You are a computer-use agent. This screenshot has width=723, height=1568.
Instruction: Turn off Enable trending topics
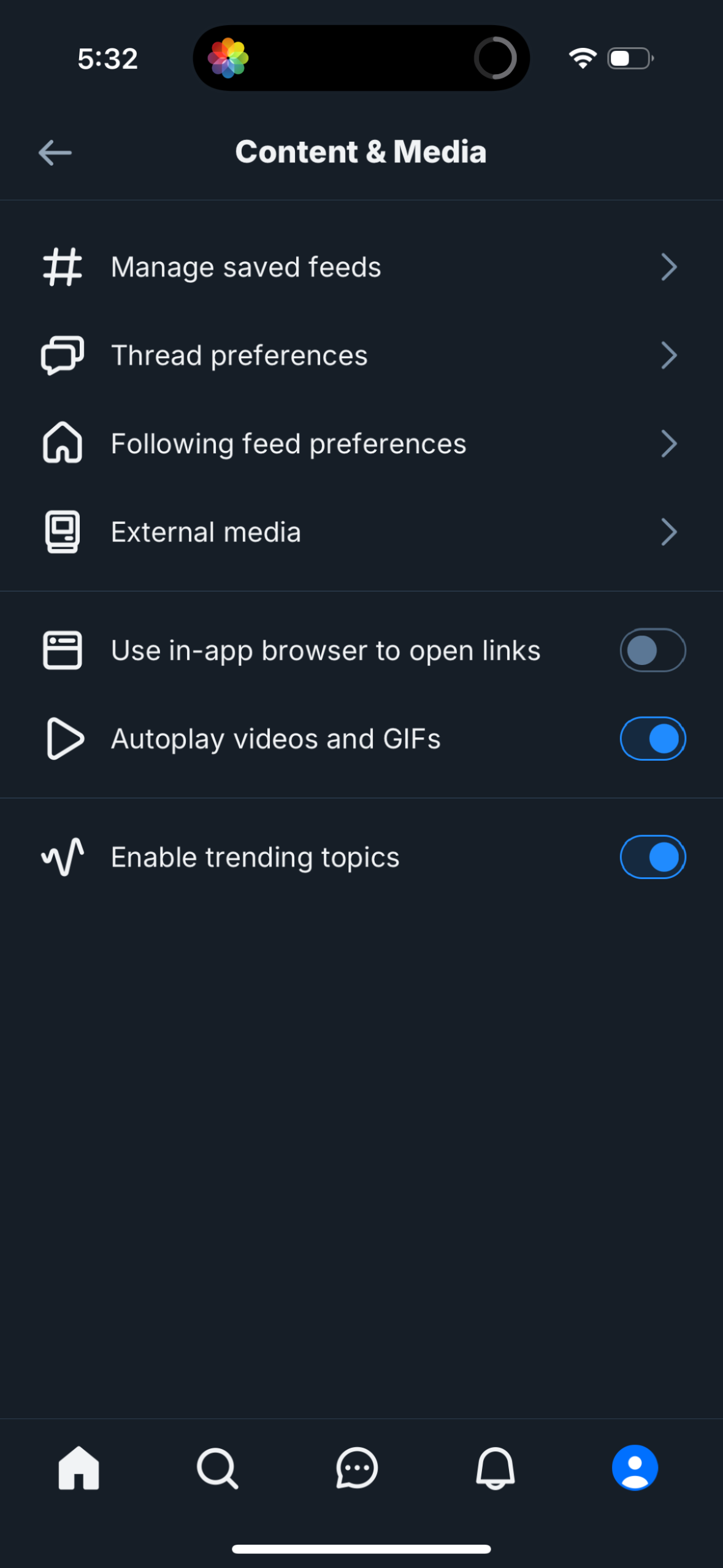[652, 856]
